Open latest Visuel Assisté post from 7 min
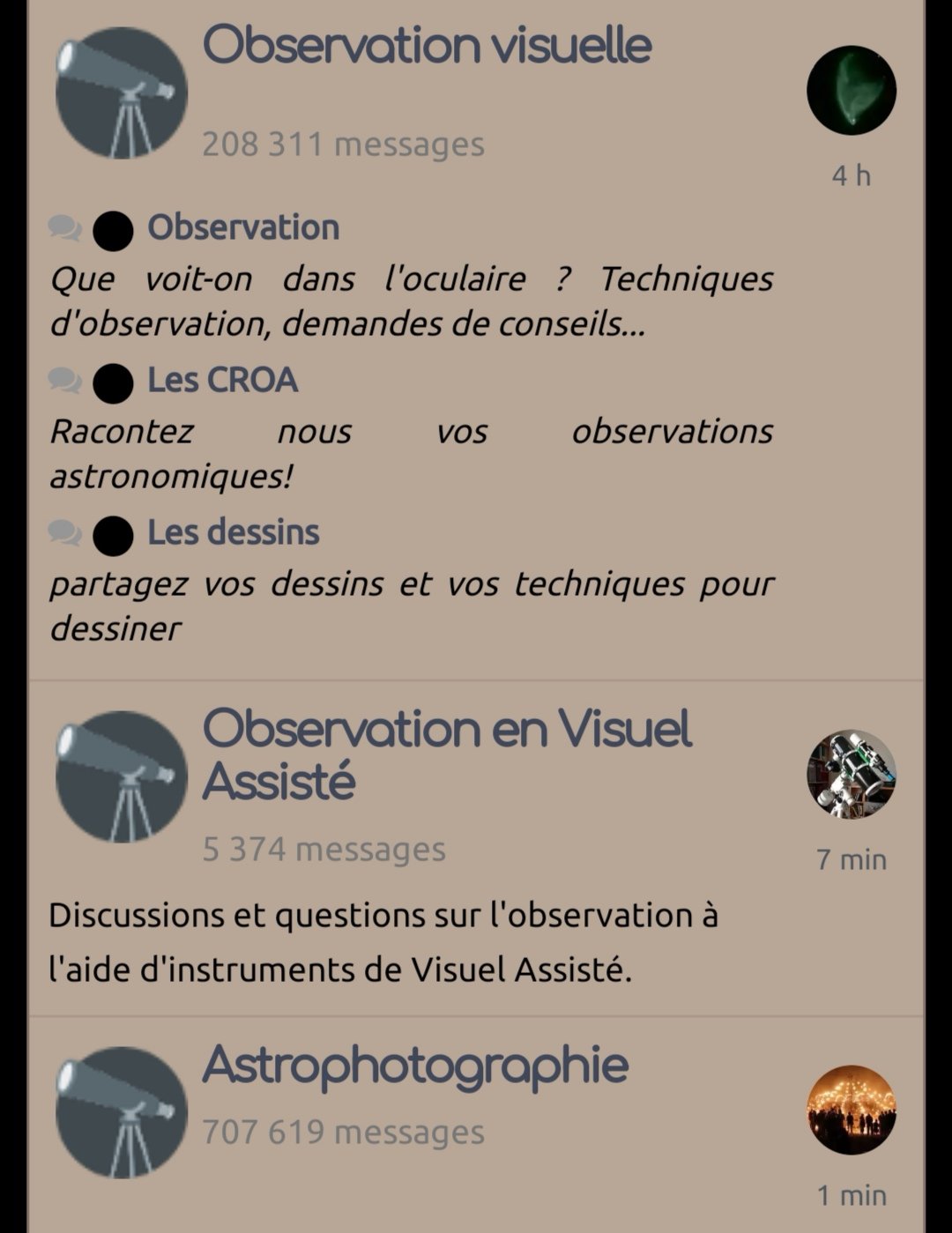The width and height of the screenshot is (952, 1233). pyautogui.click(x=851, y=859)
